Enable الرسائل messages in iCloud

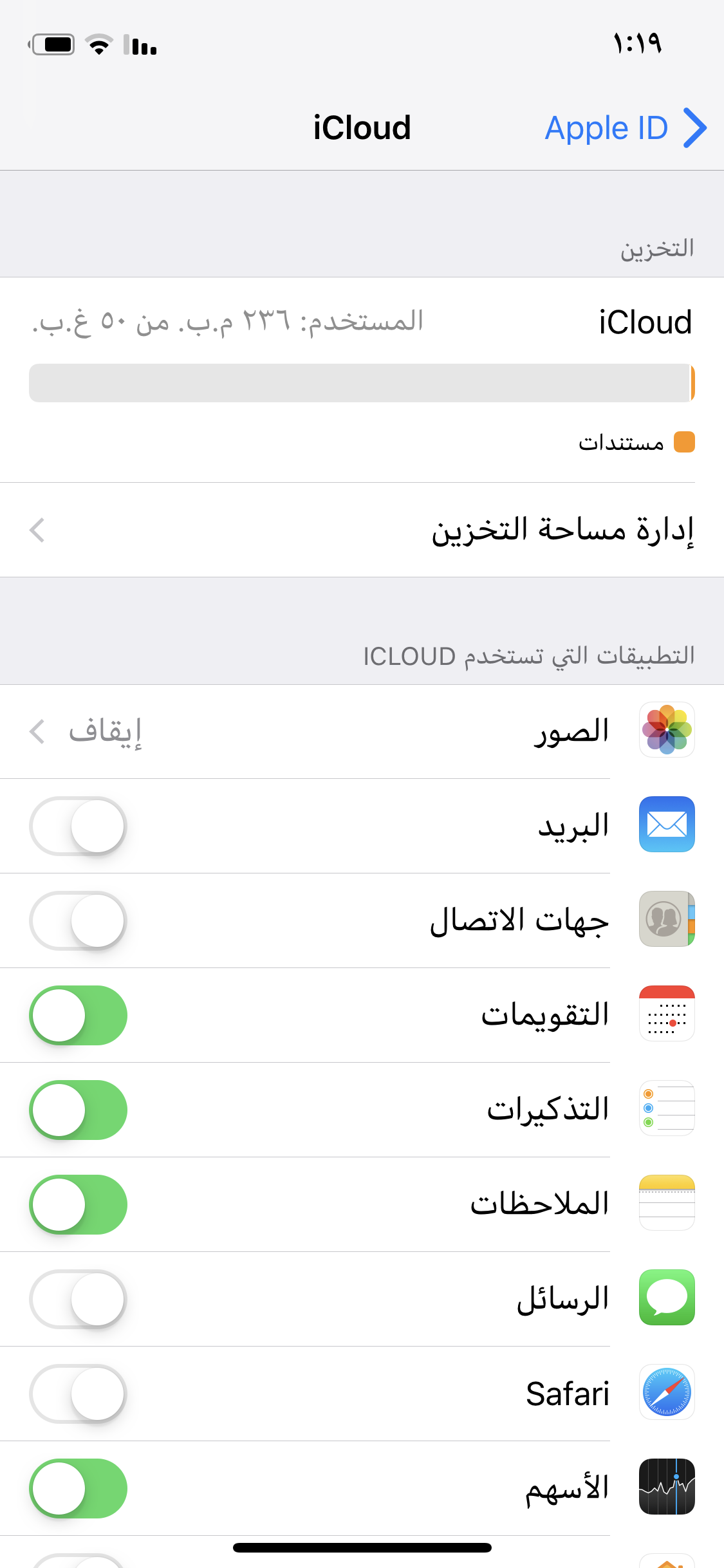point(78,1299)
